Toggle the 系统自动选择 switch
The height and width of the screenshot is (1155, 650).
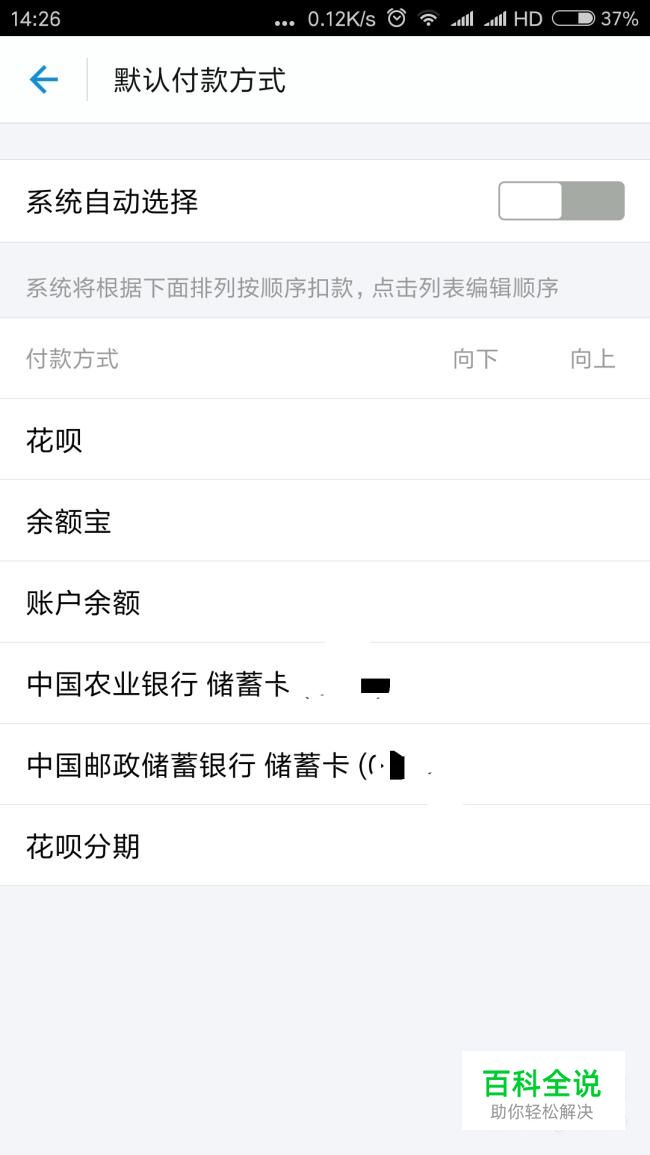(x=561, y=201)
